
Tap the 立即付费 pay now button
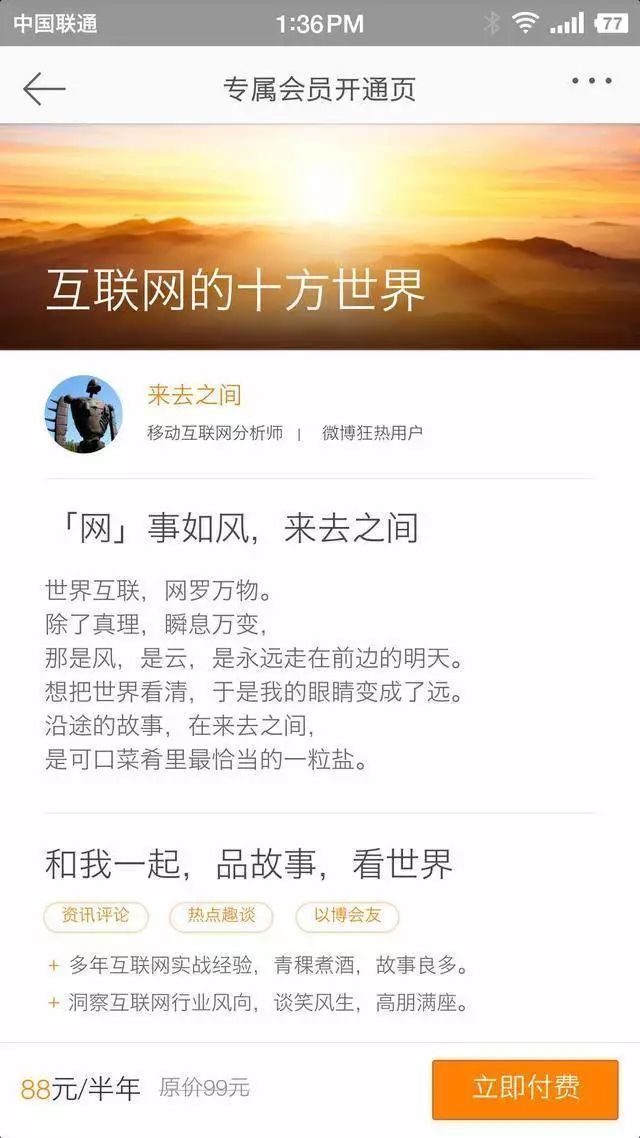525,1089
